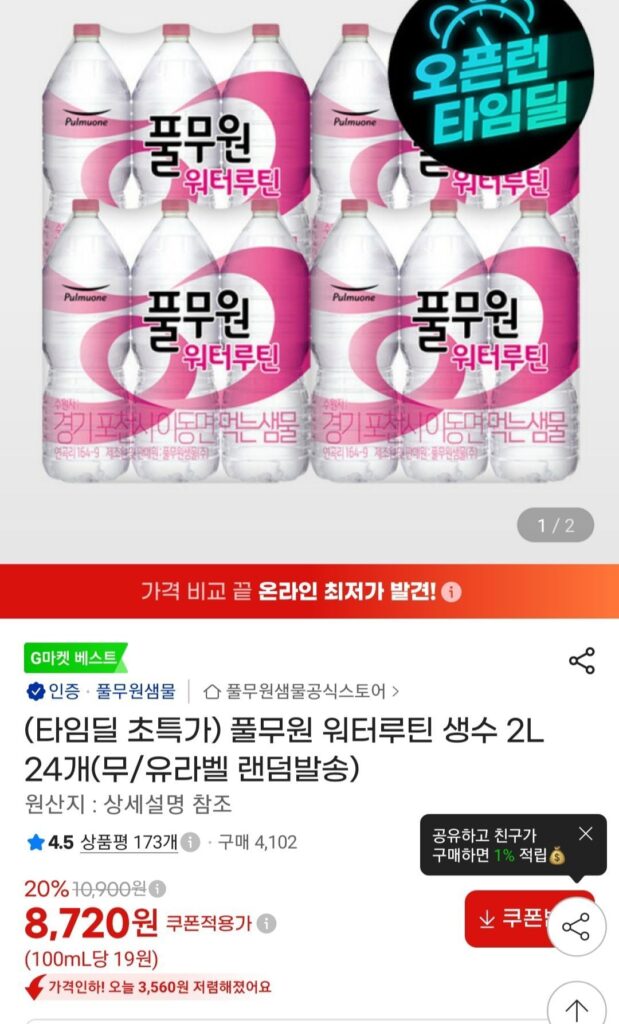Dismiss the share-with-friend reward tooltip

[x=586, y=834]
